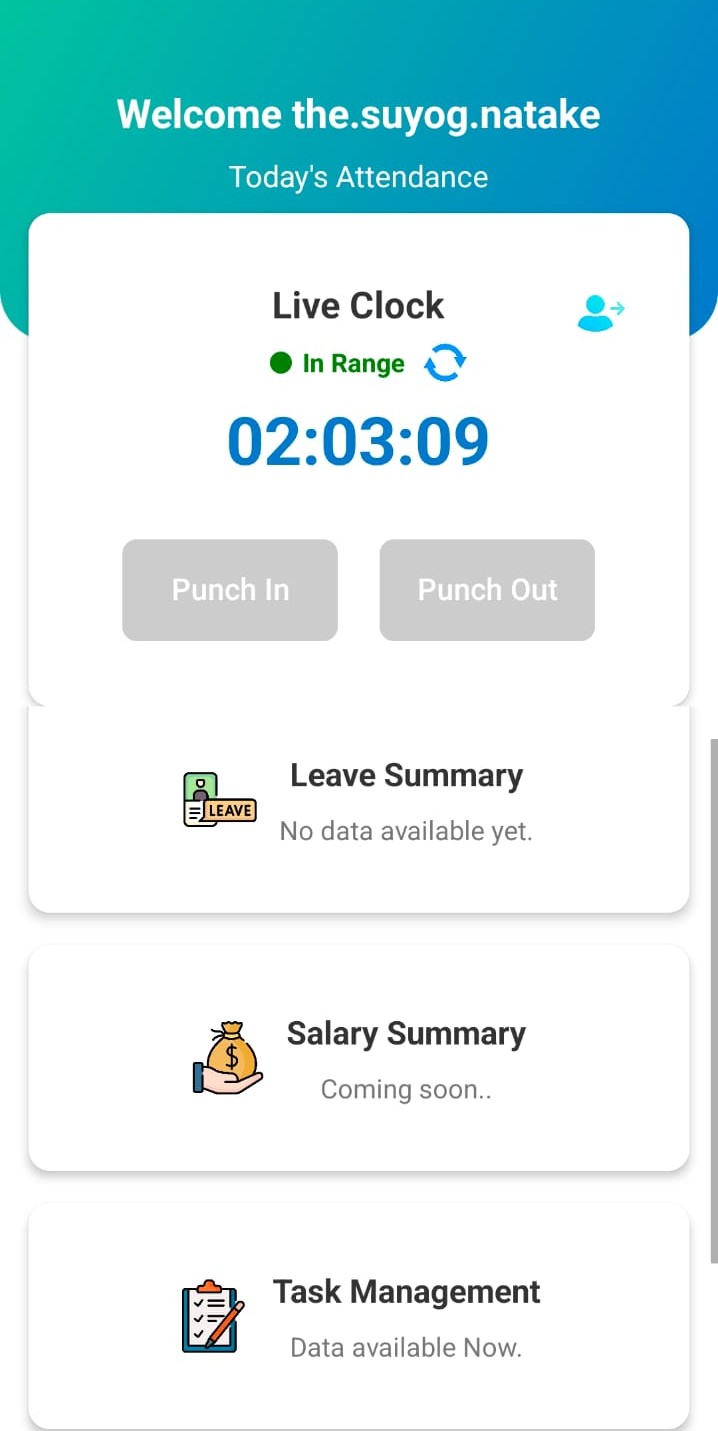This screenshot has height=1431, width=718.
Task: Open the Task Management card
Action: (x=359, y=1317)
